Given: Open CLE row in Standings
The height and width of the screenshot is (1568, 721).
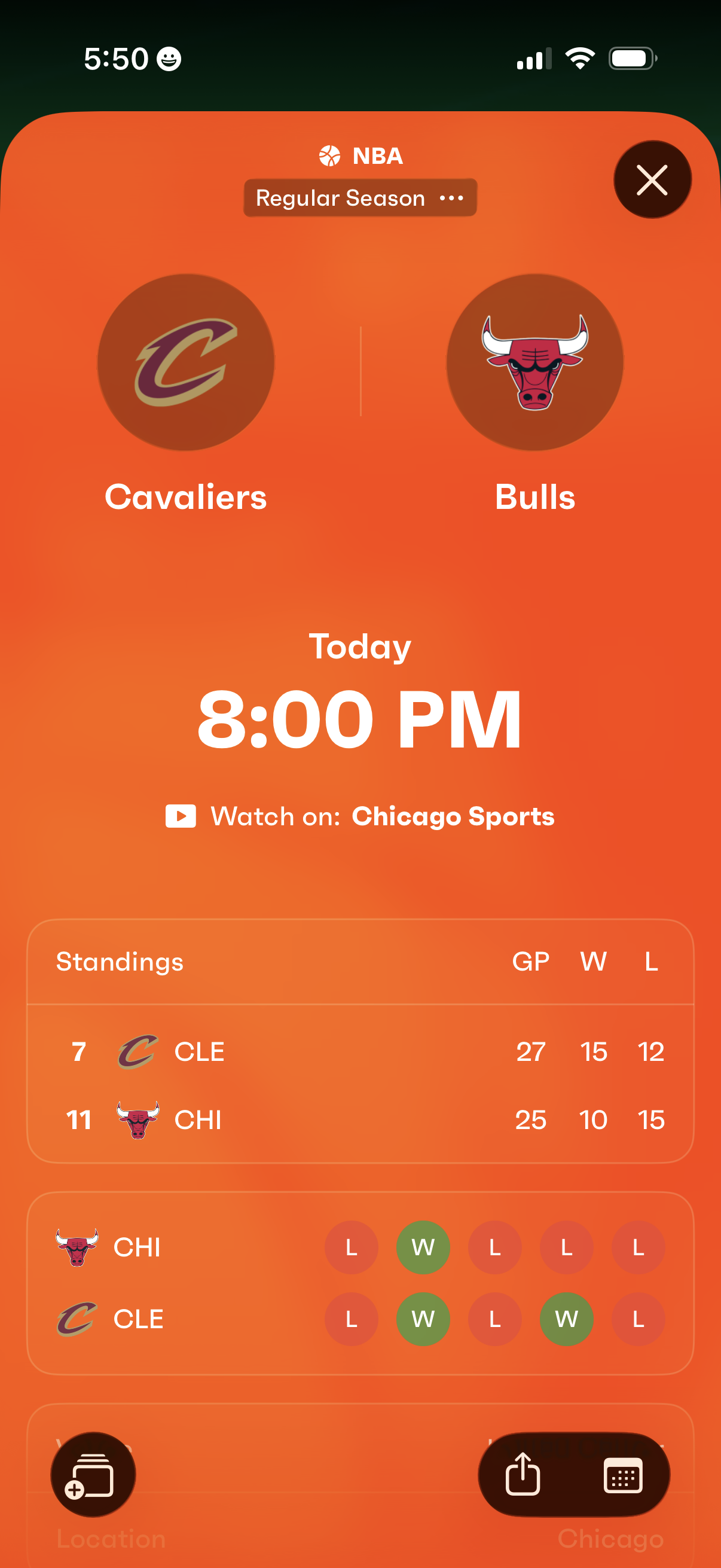Looking at the screenshot, I should [x=360, y=1051].
